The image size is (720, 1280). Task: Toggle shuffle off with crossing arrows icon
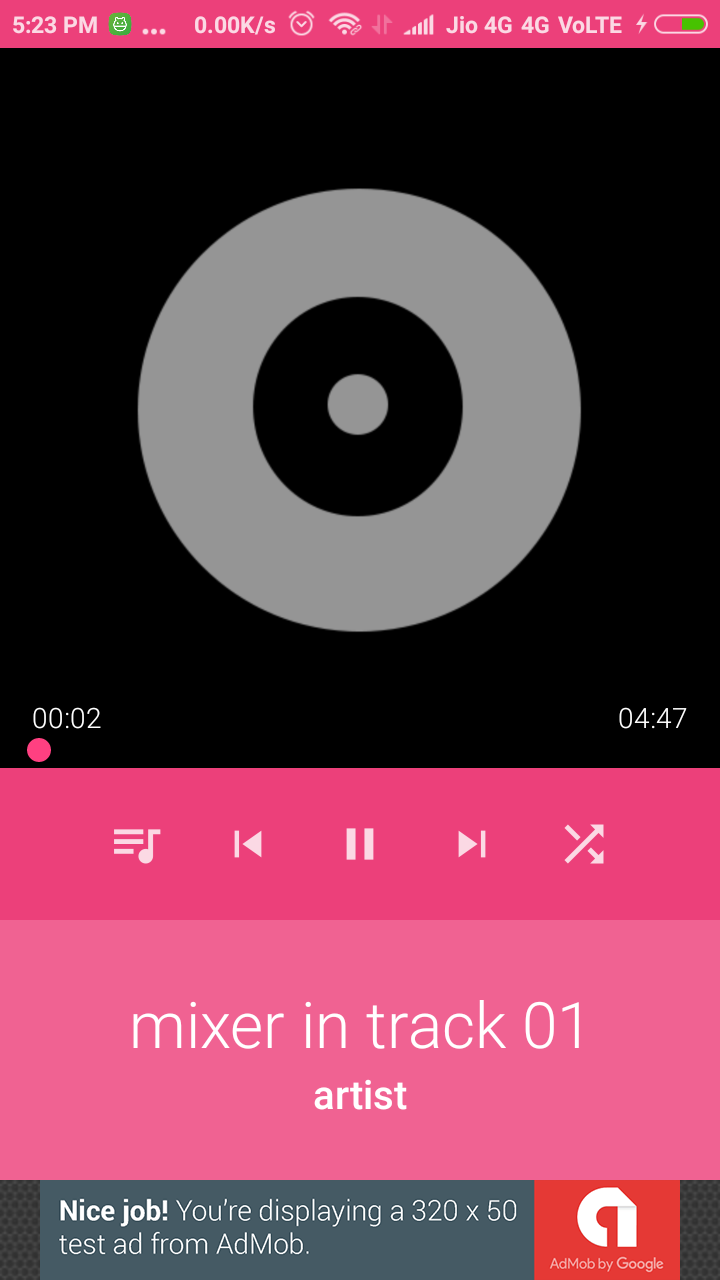[583, 844]
